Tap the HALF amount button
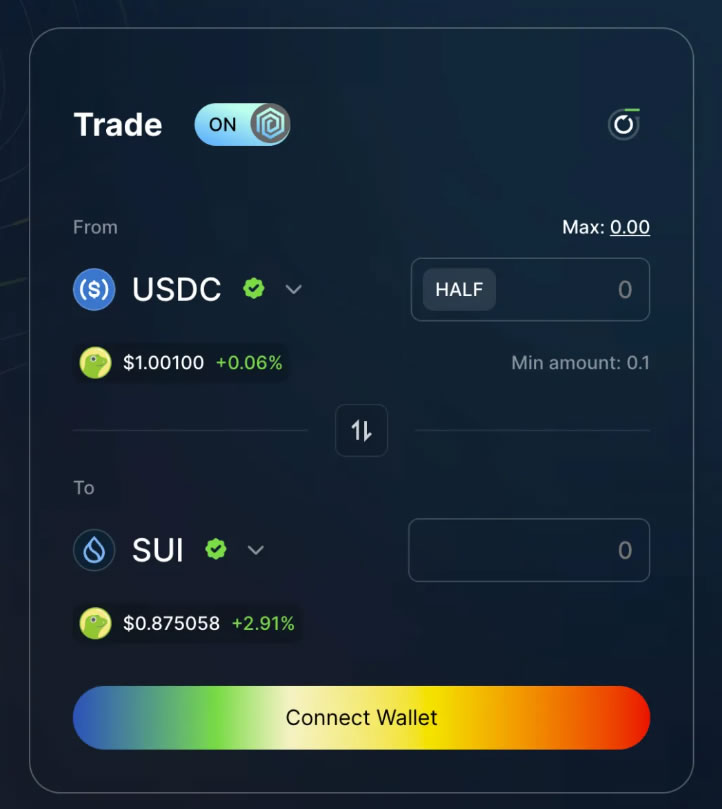Screen dimensions: 722x809 (x=459, y=290)
